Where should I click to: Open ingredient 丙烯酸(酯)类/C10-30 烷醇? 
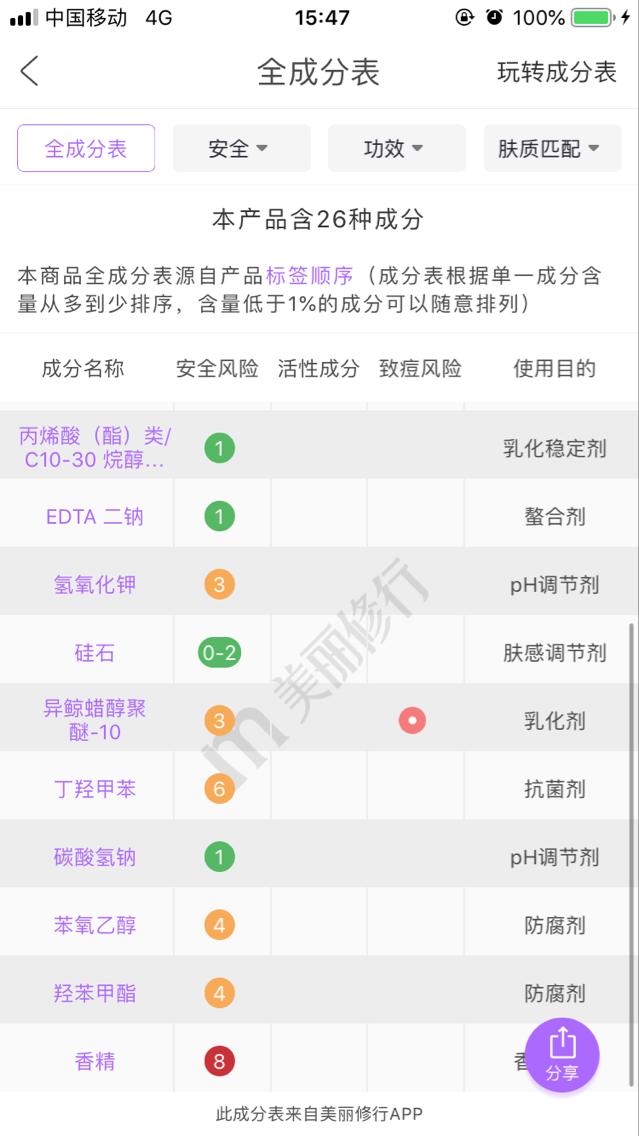point(94,447)
